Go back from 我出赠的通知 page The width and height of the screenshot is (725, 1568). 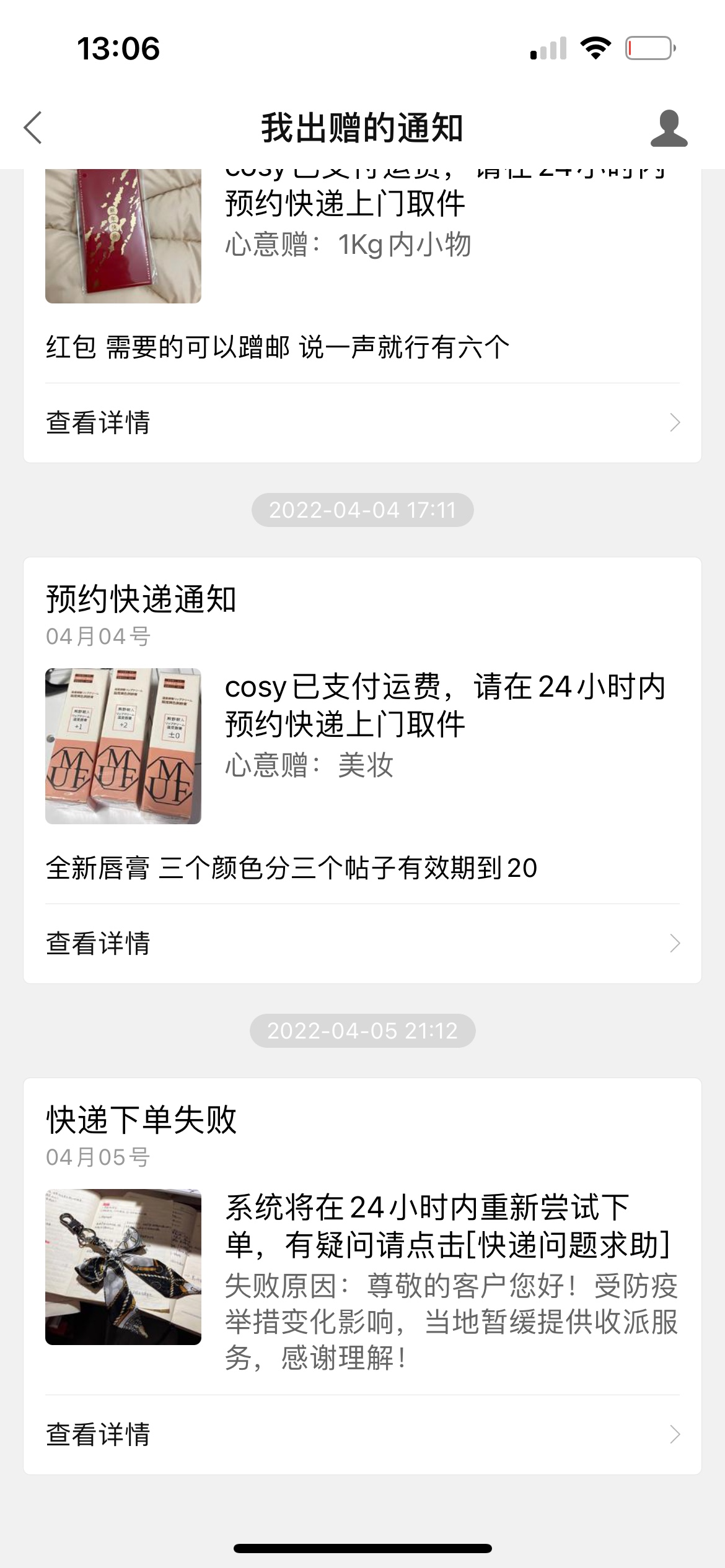[x=33, y=128]
